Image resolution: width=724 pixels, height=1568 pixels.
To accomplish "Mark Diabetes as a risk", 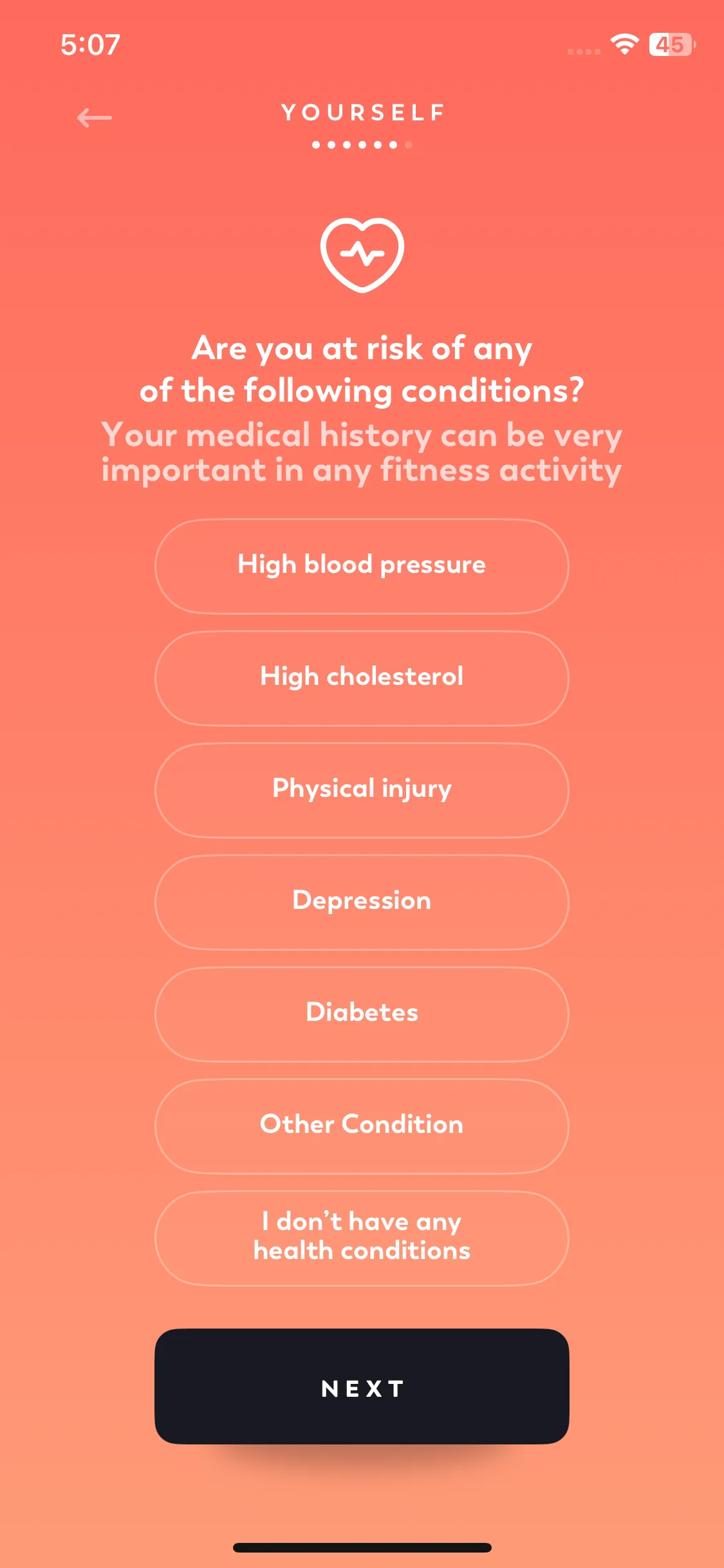I will pyautogui.click(x=362, y=1014).
